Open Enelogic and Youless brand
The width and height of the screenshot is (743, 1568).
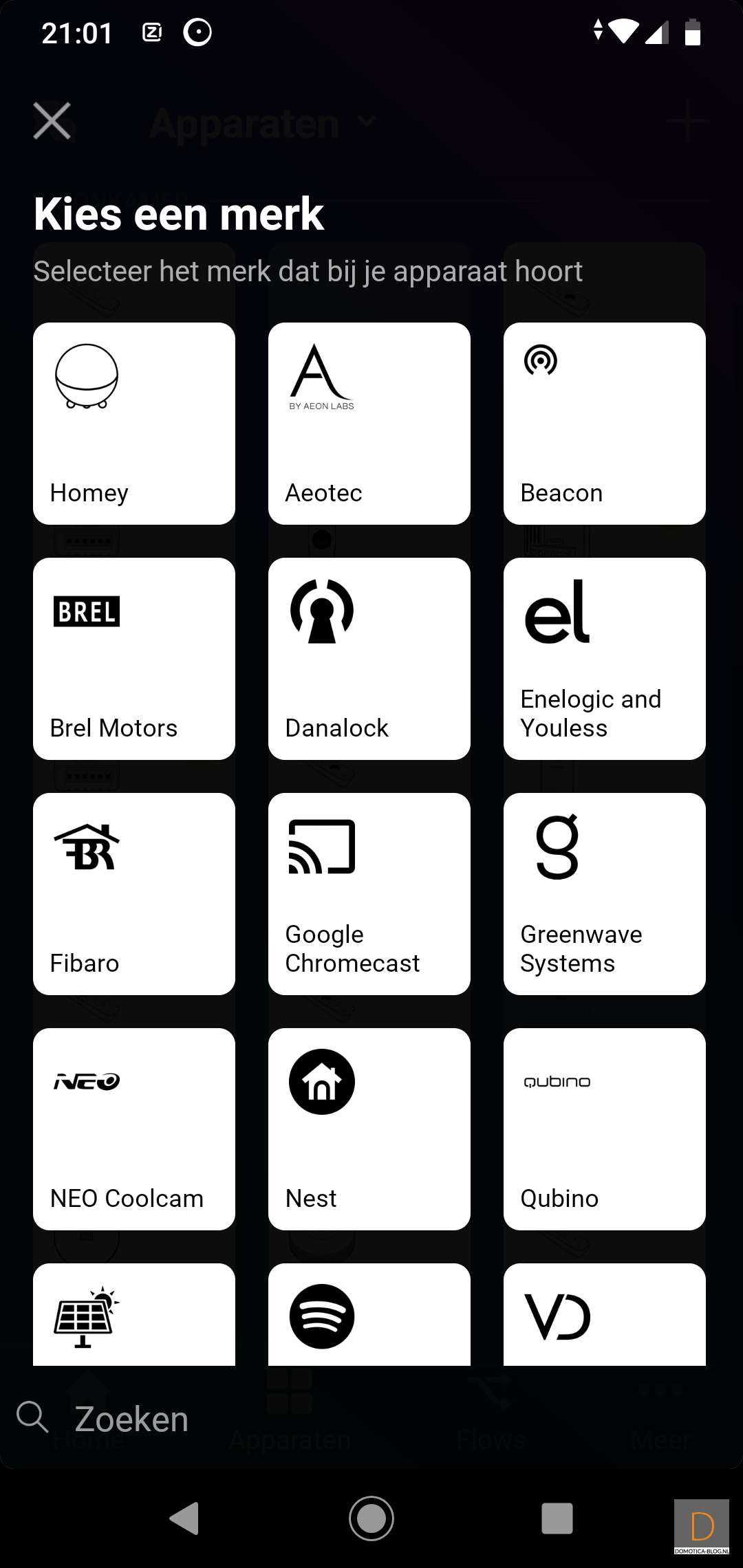pos(605,658)
